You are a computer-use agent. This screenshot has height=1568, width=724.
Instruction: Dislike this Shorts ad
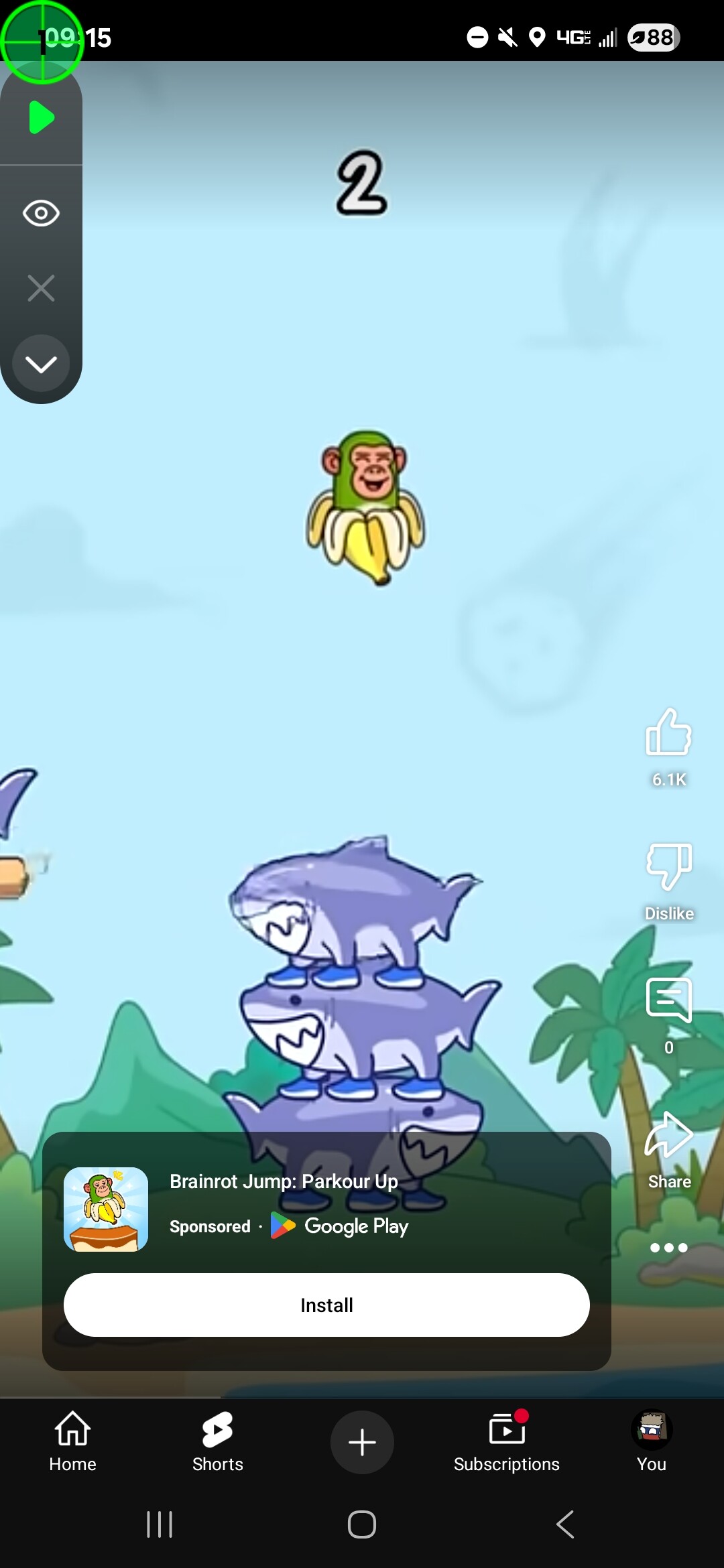tap(668, 866)
